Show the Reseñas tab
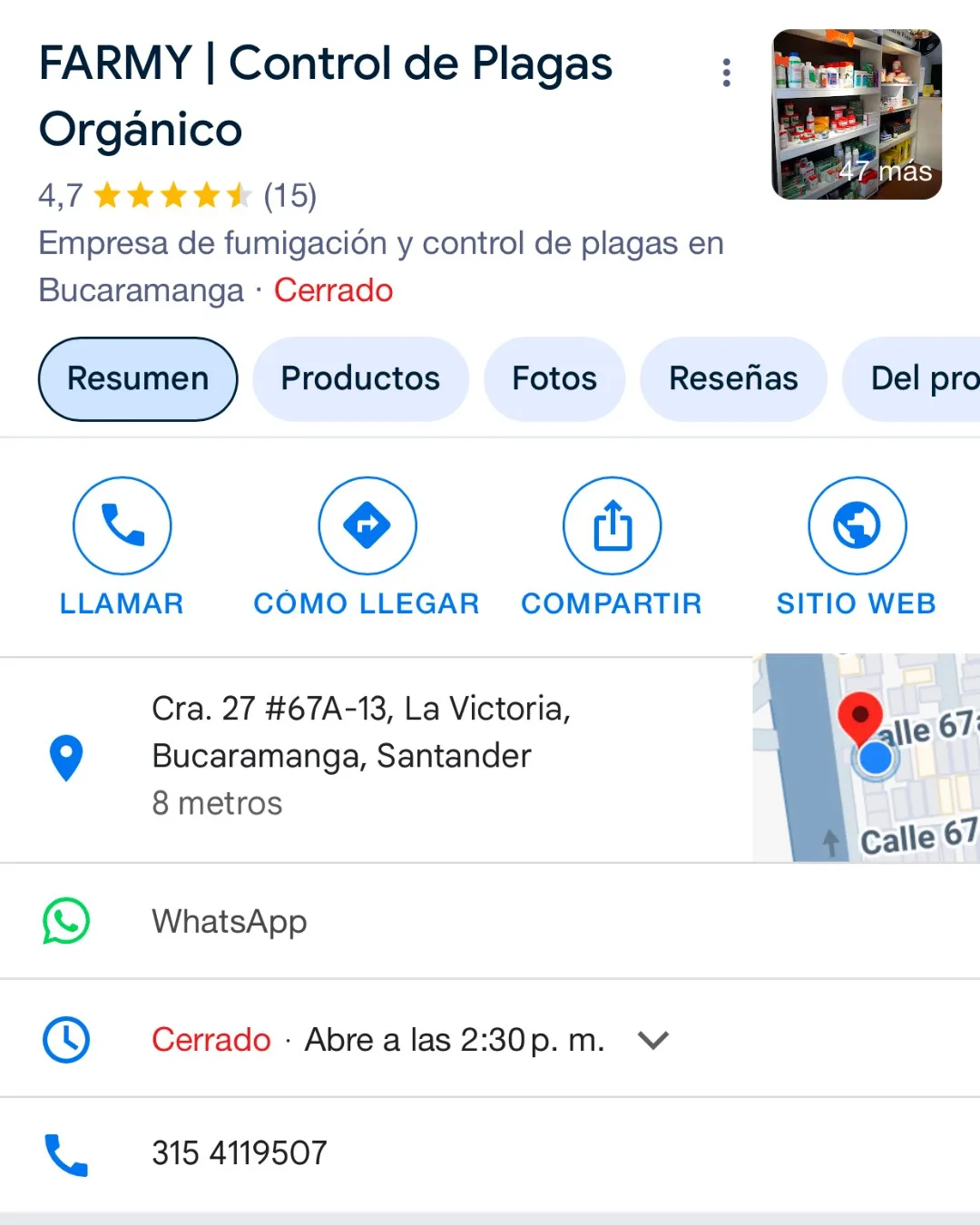This screenshot has width=980, height=1225. coord(733,379)
